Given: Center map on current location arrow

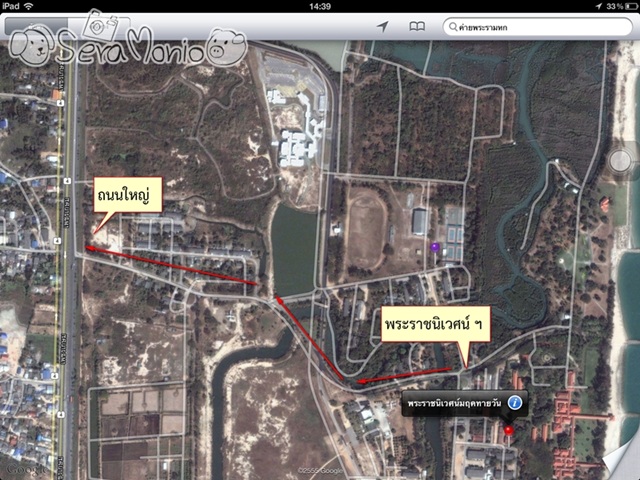Looking at the screenshot, I should 382,26.
